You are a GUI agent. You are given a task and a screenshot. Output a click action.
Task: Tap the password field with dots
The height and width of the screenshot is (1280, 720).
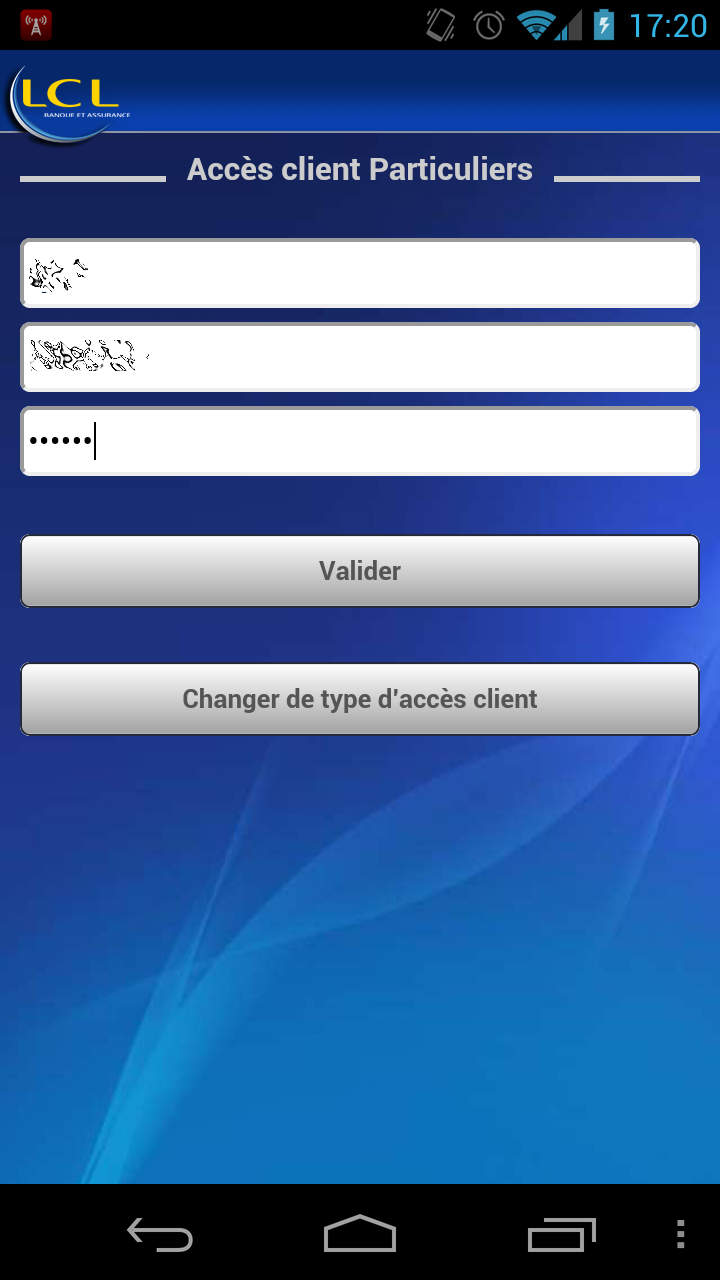[360, 441]
